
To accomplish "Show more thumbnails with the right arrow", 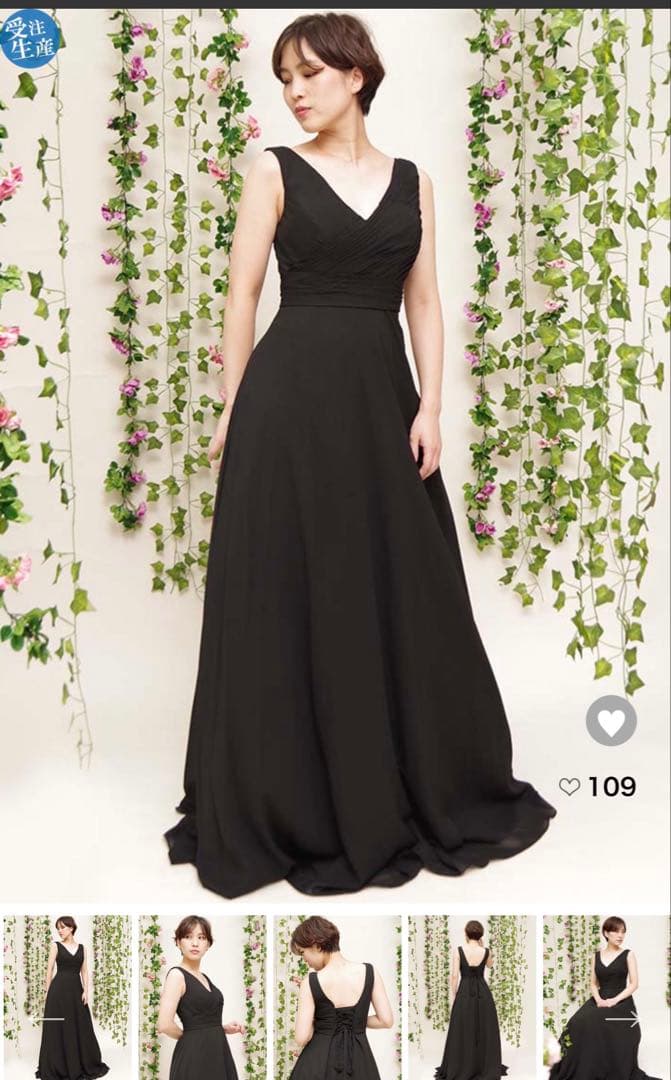I will tap(623, 1019).
